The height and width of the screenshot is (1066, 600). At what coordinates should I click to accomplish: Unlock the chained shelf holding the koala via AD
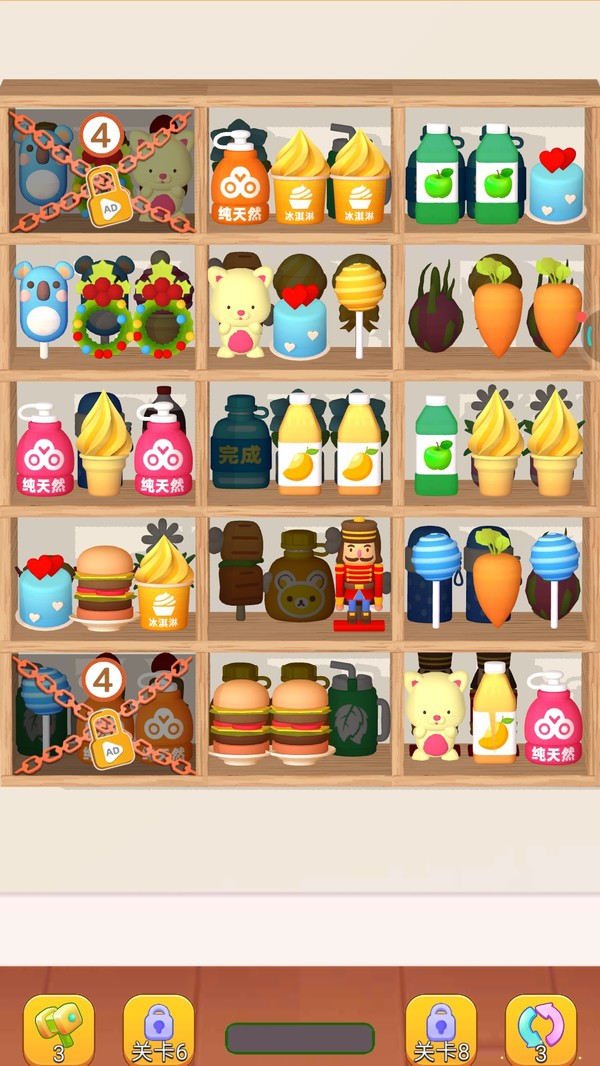coord(103,196)
